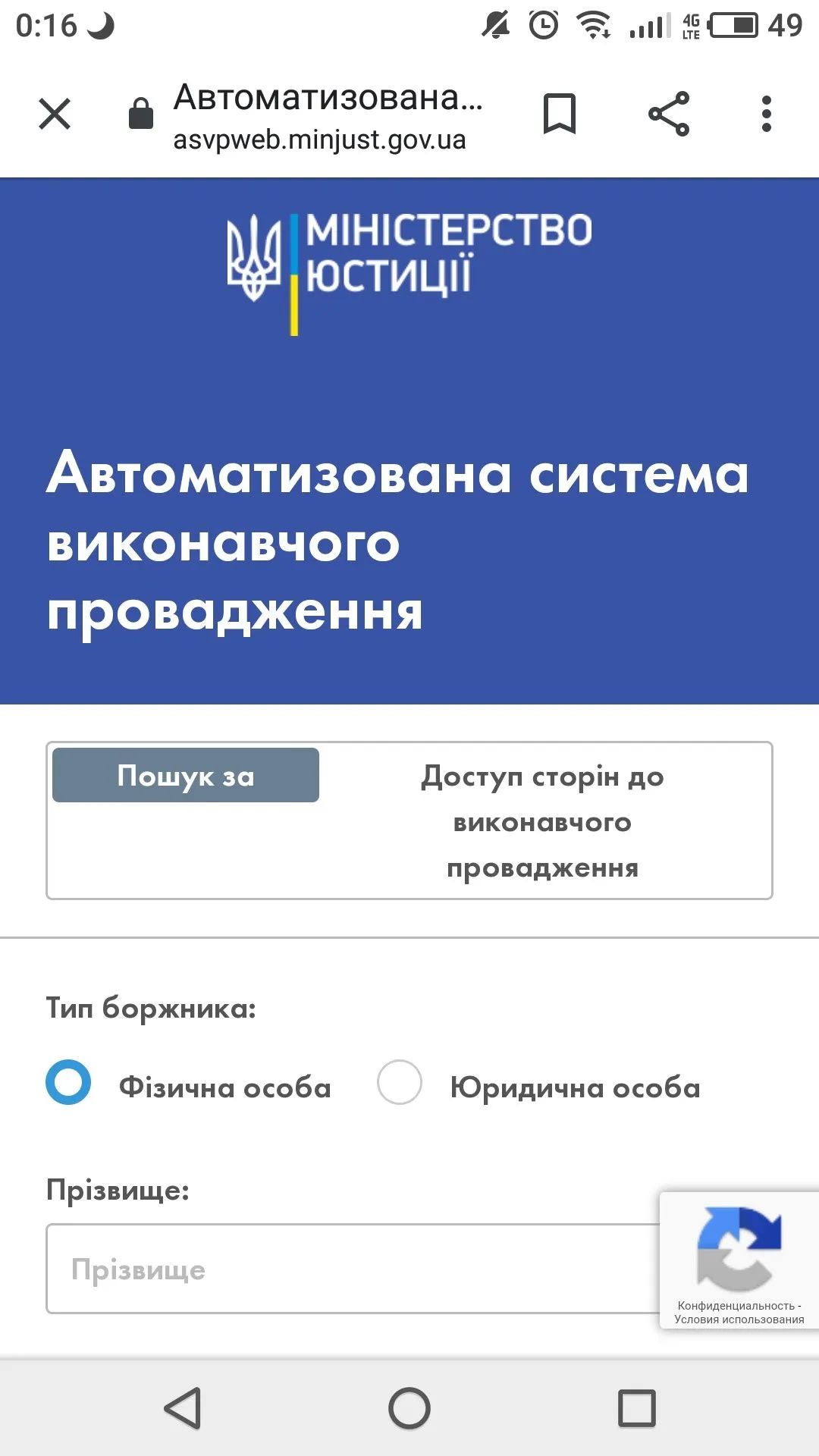Go back with the system back button
Image resolution: width=819 pixels, height=1456 pixels.
coord(182,1408)
